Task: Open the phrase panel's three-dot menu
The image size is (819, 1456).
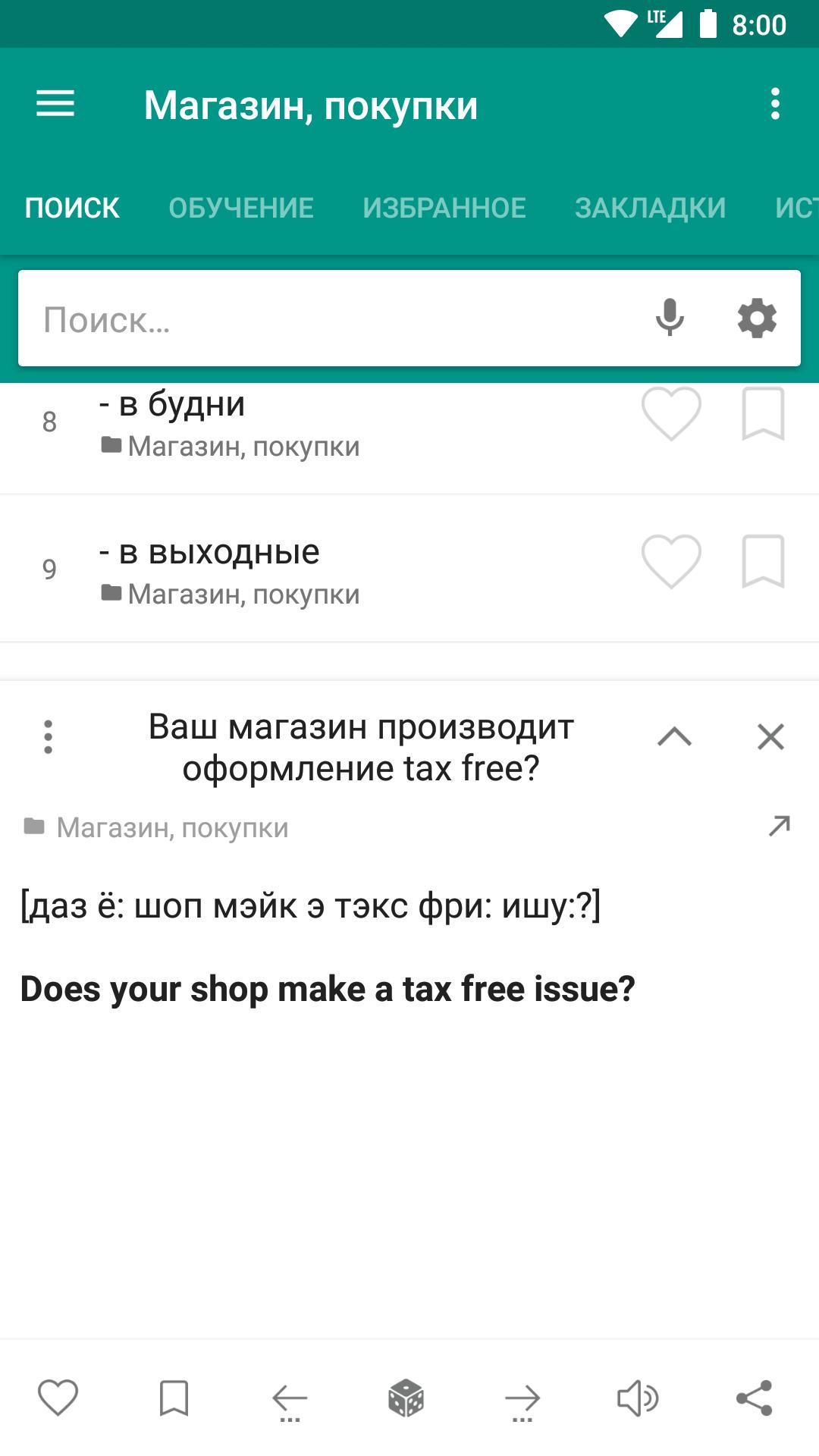Action: 48,736
